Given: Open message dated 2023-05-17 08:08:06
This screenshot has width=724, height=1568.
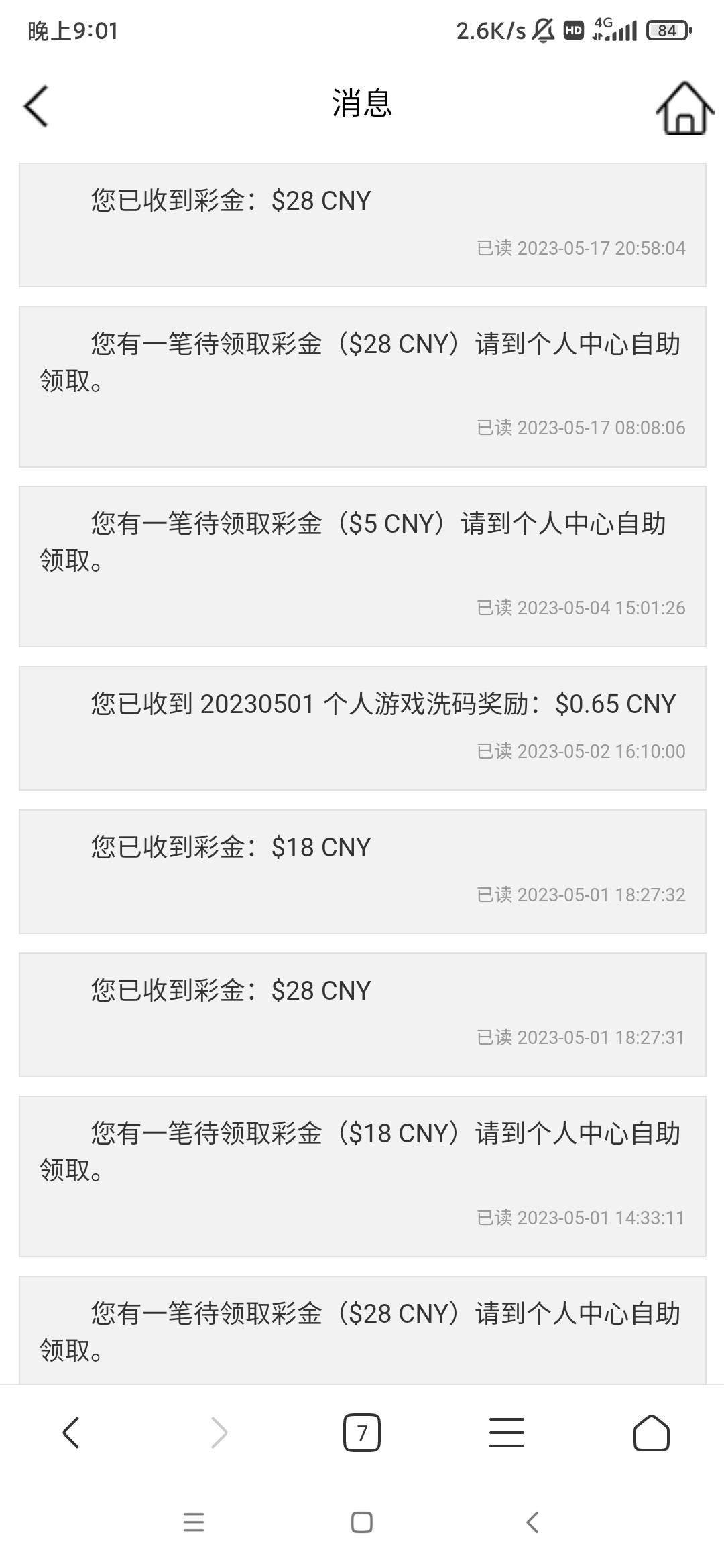Looking at the screenshot, I should [x=362, y=386].
